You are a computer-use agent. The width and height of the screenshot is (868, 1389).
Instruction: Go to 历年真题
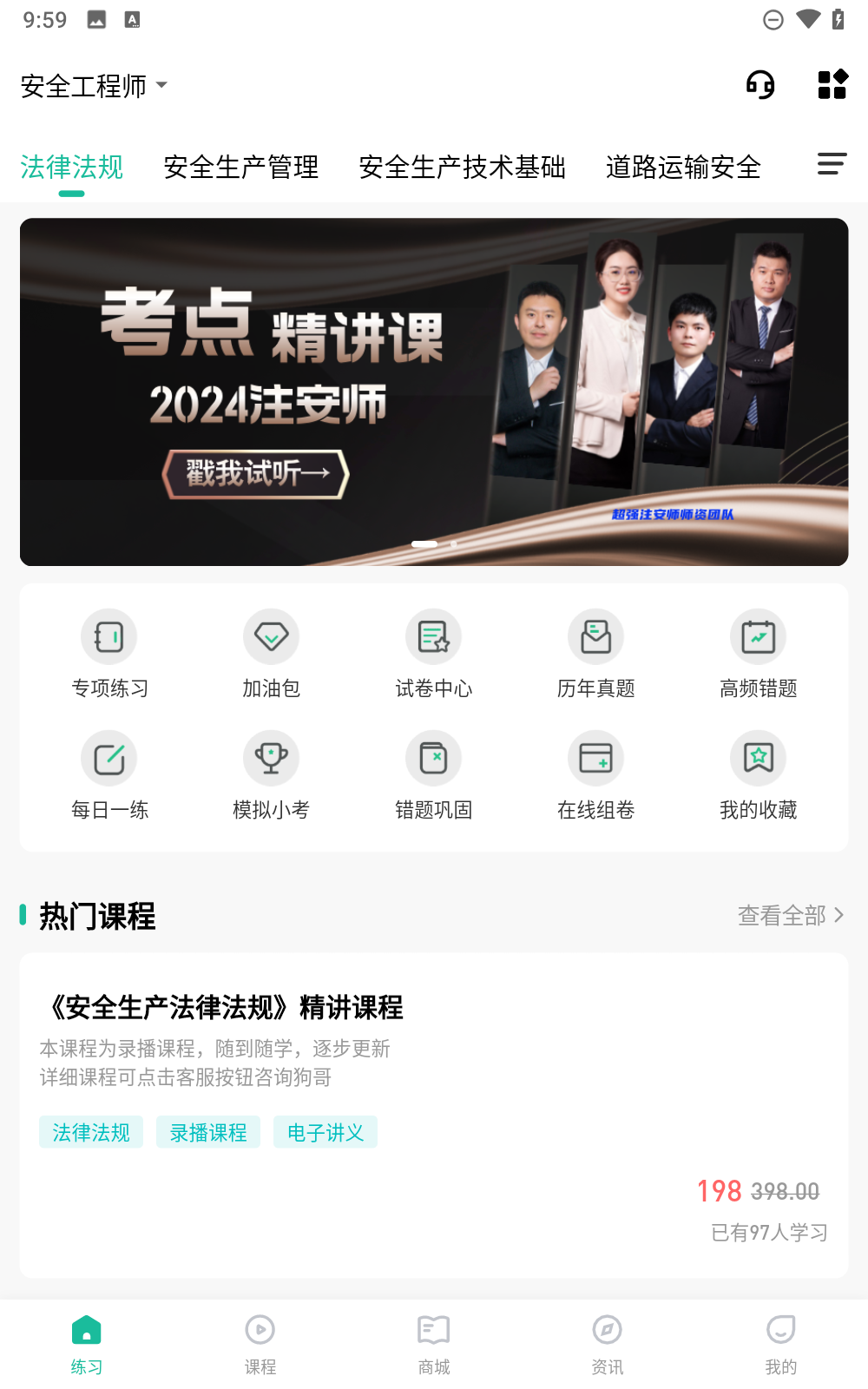[x=596, y=655]
